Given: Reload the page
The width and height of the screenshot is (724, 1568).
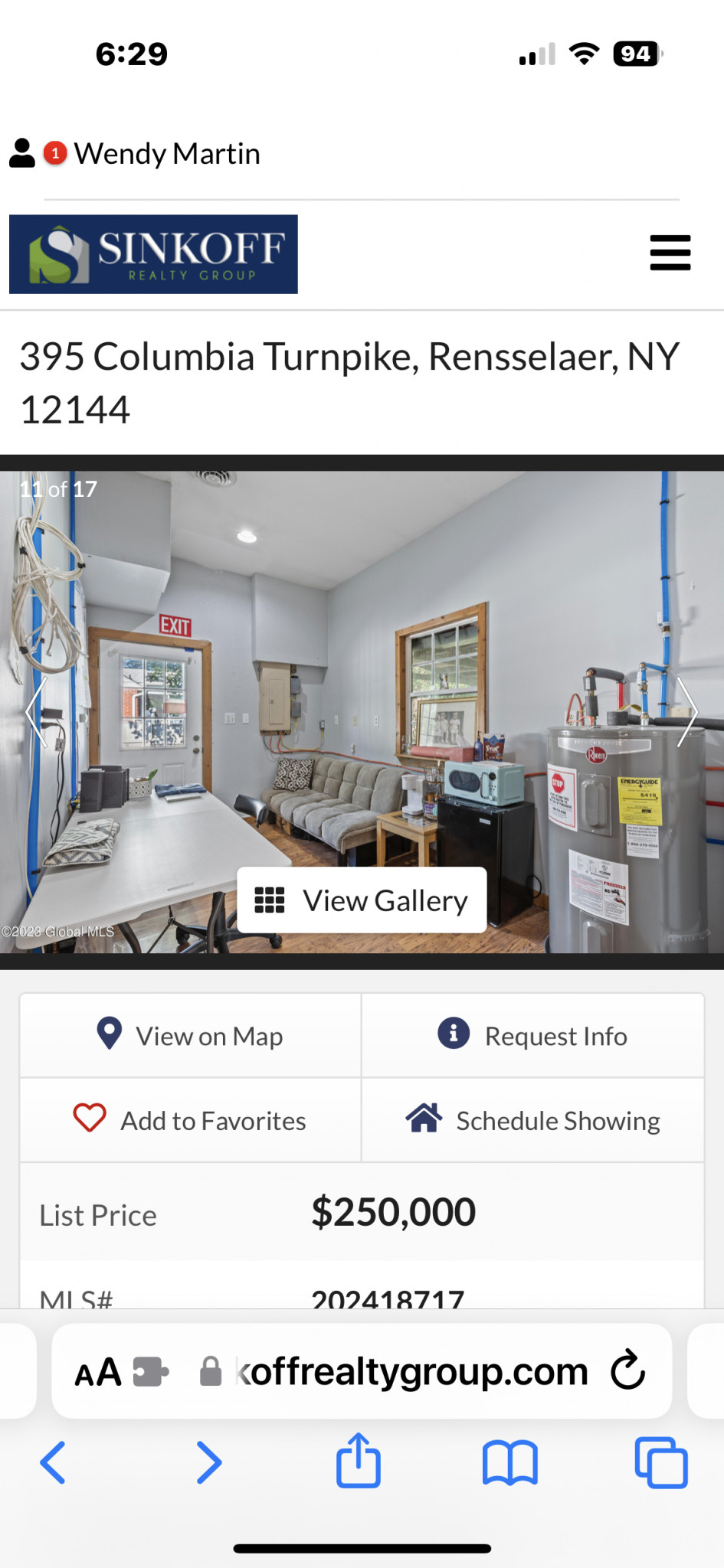Looking at the screenshot, I should [628, 1370].
